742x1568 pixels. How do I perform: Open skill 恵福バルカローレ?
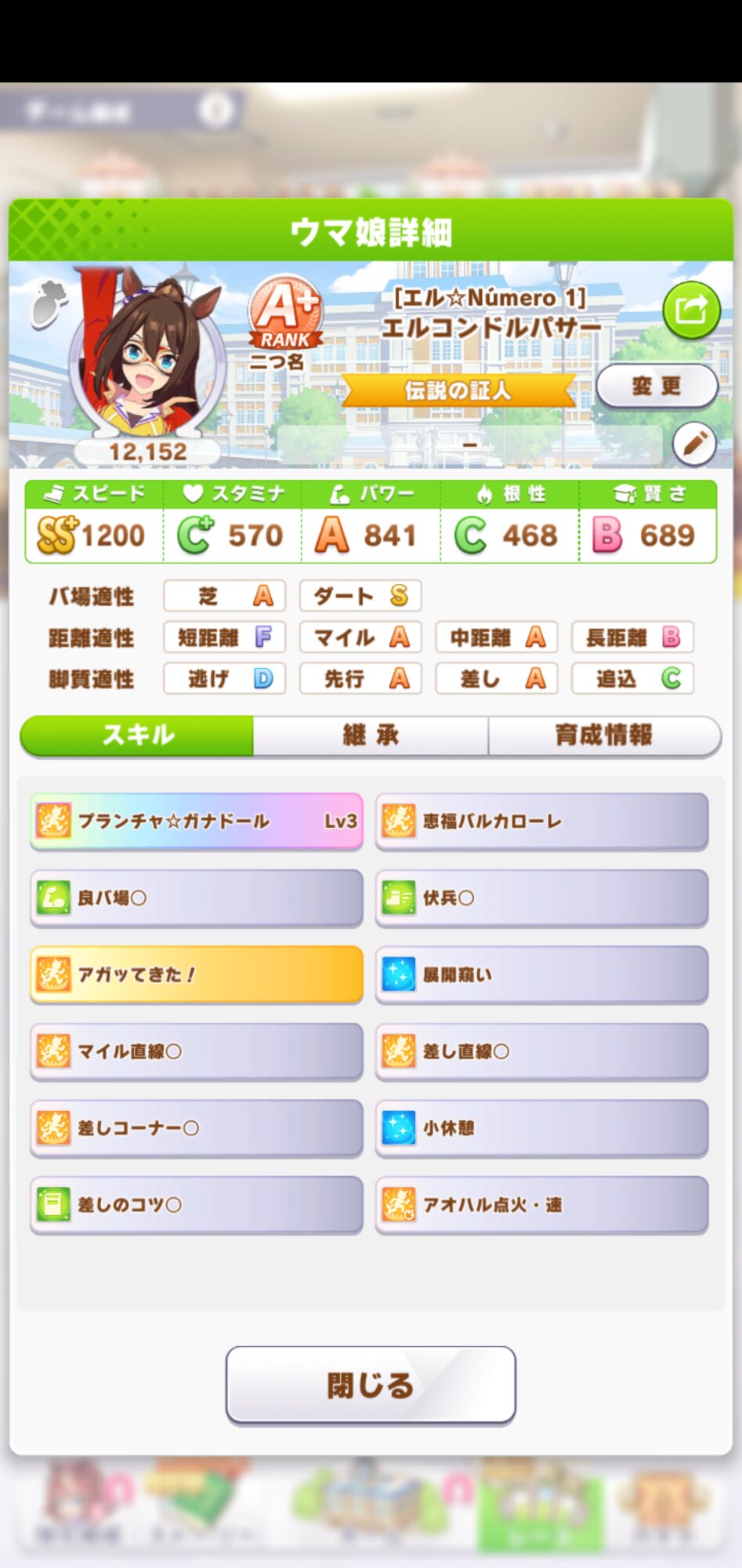pos(542,821)
